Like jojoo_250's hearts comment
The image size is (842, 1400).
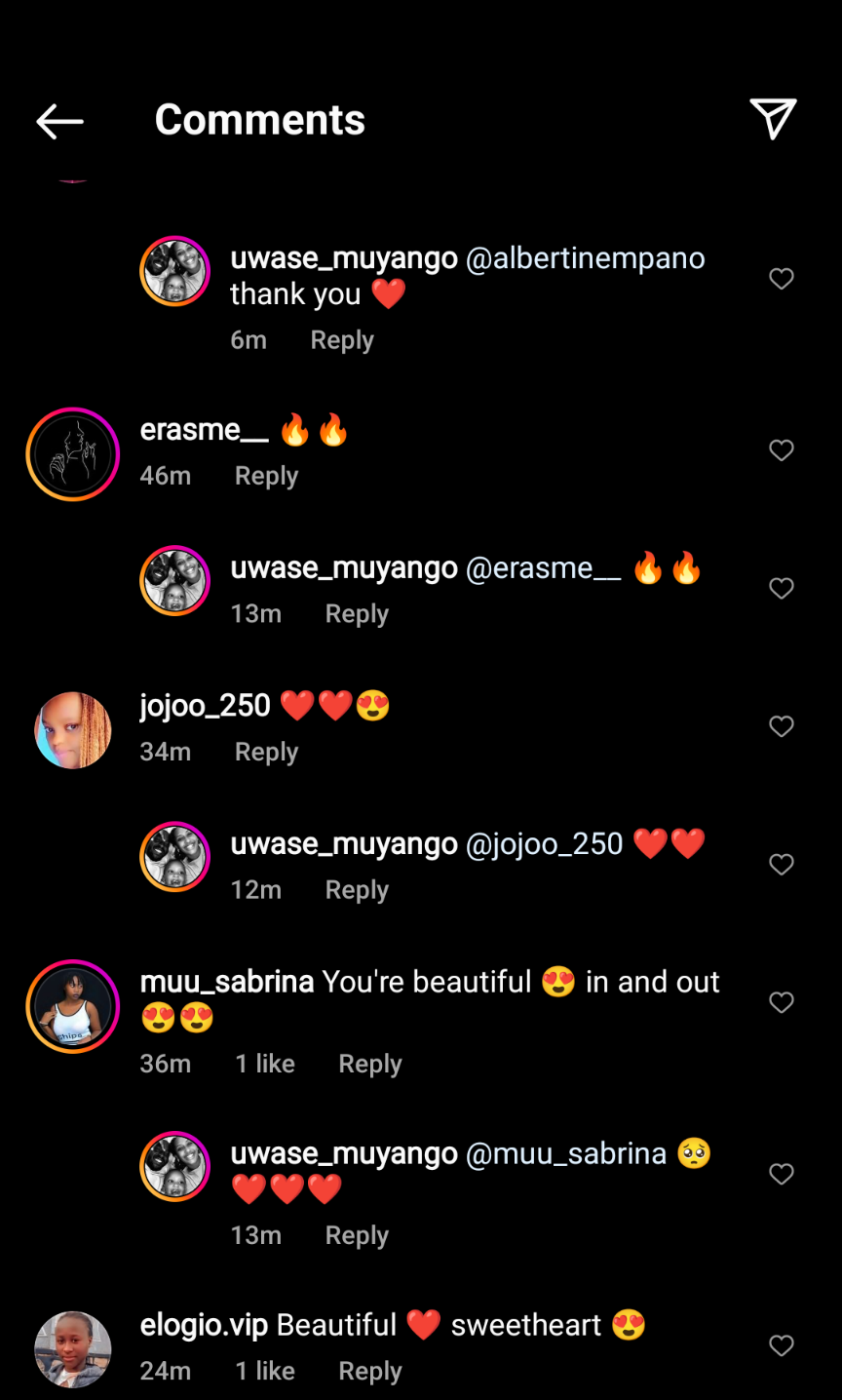click(782, 726)
